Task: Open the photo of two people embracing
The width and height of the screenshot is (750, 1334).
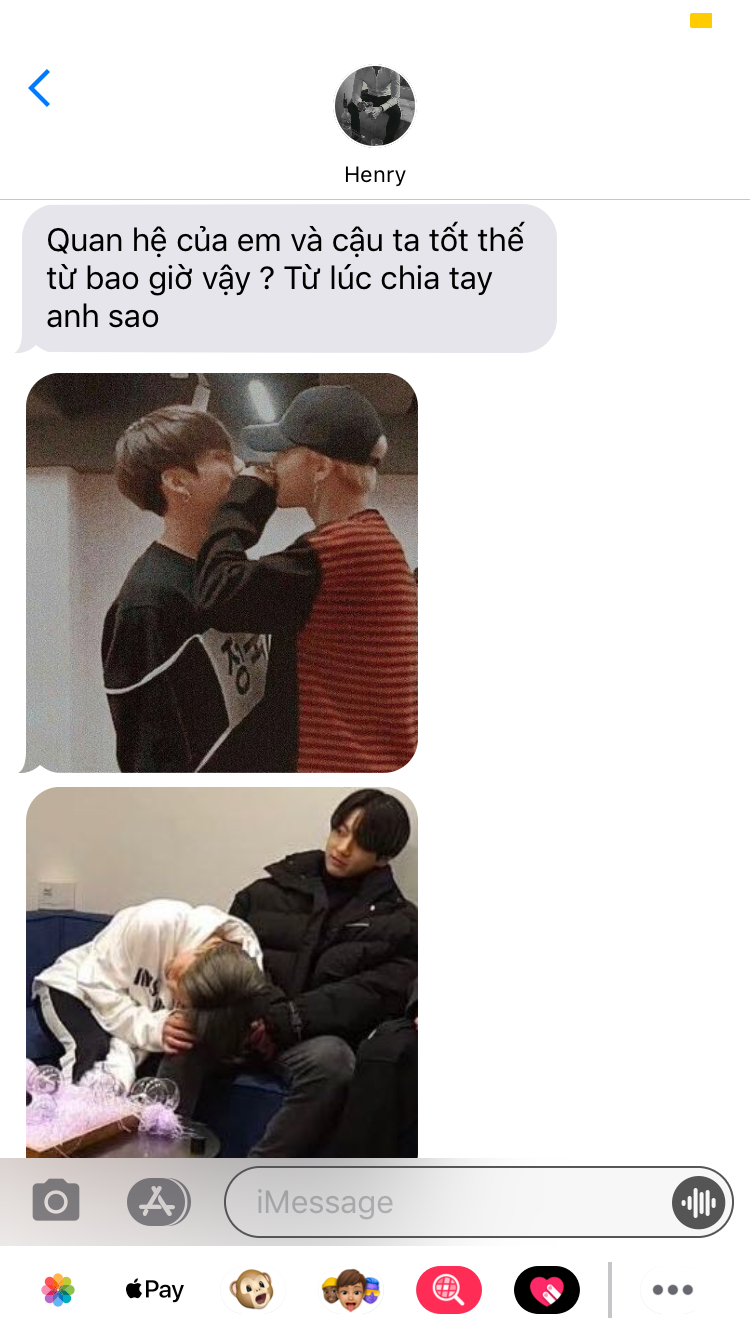Action: click(x=222, y=572)
